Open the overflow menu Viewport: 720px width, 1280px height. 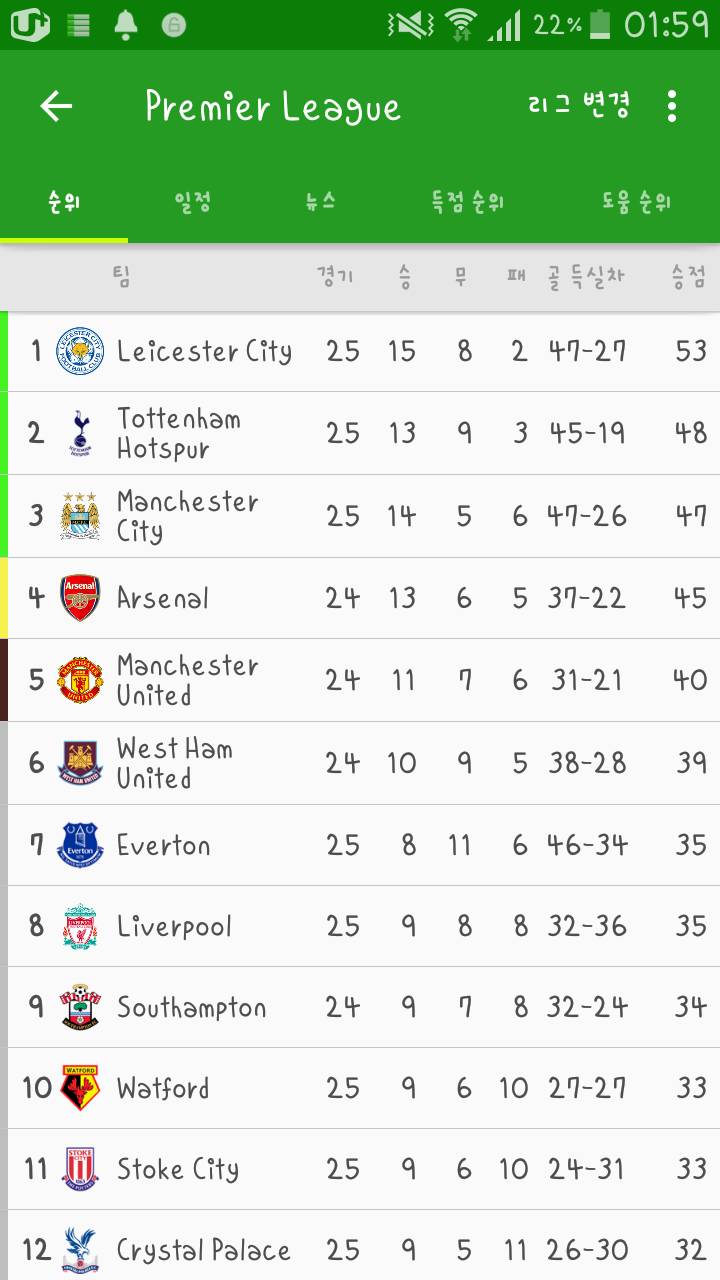(672, 106)
